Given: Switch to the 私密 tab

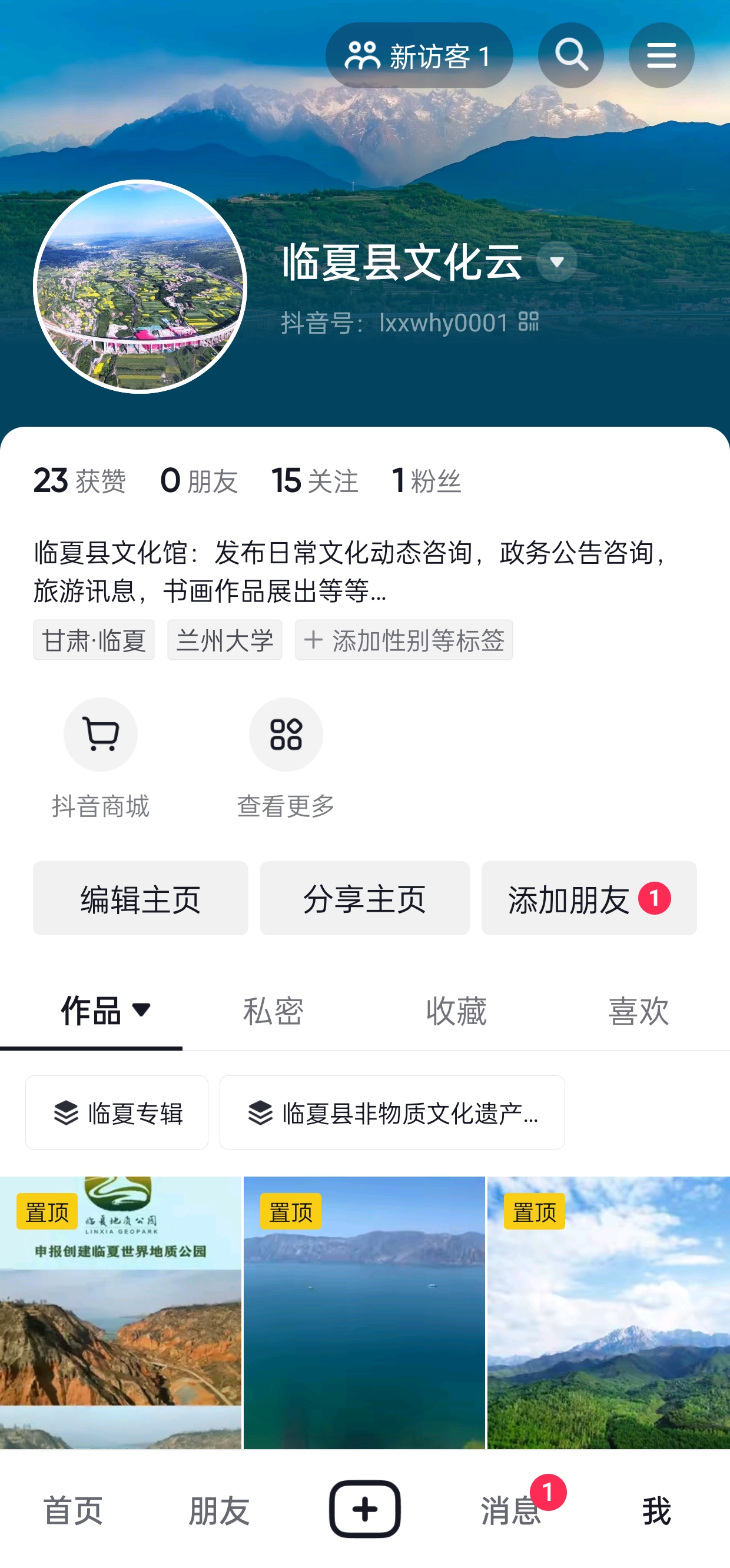Looking at the screenshot, I should [273, 1011].
